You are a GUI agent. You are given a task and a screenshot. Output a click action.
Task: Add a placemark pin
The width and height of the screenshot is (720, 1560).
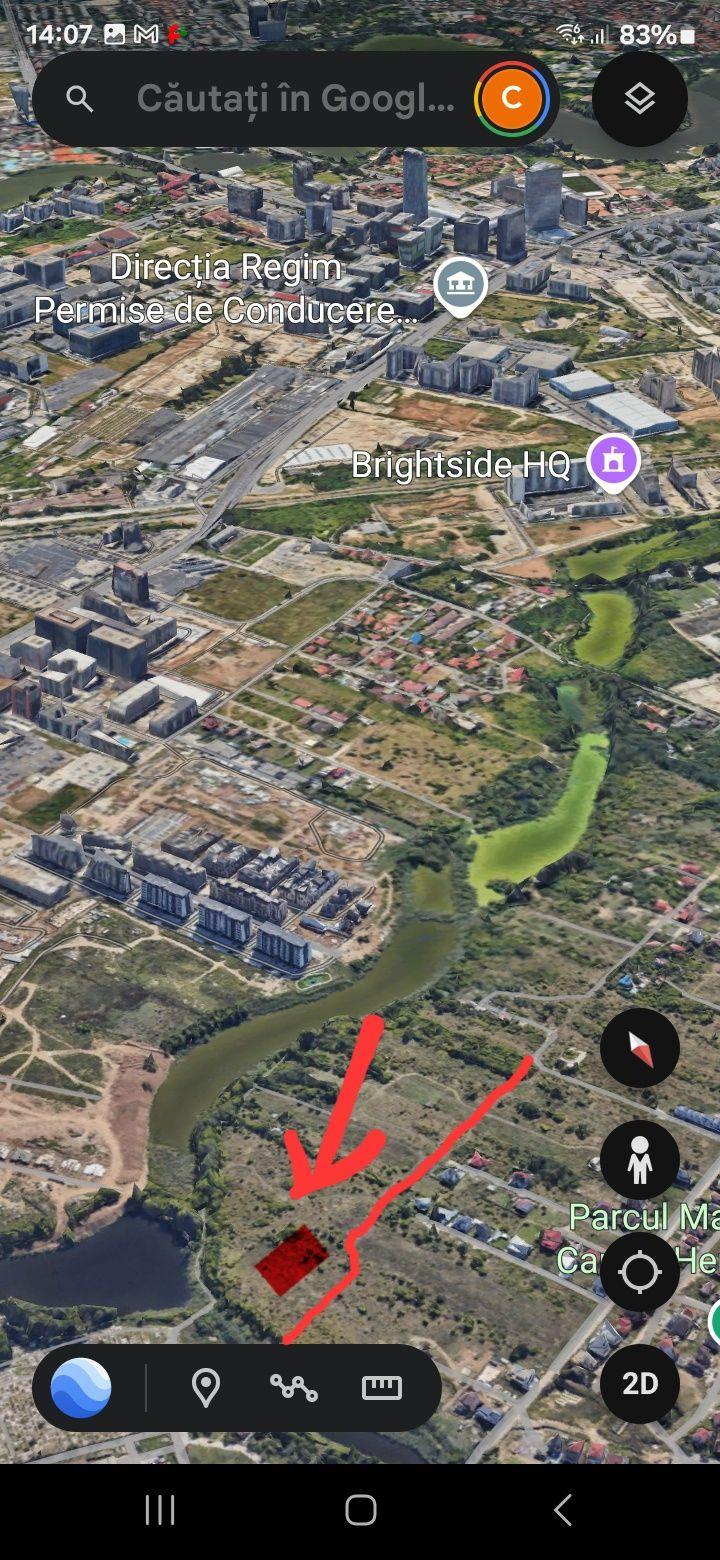pyautogui.click(x=206, y=1388)
